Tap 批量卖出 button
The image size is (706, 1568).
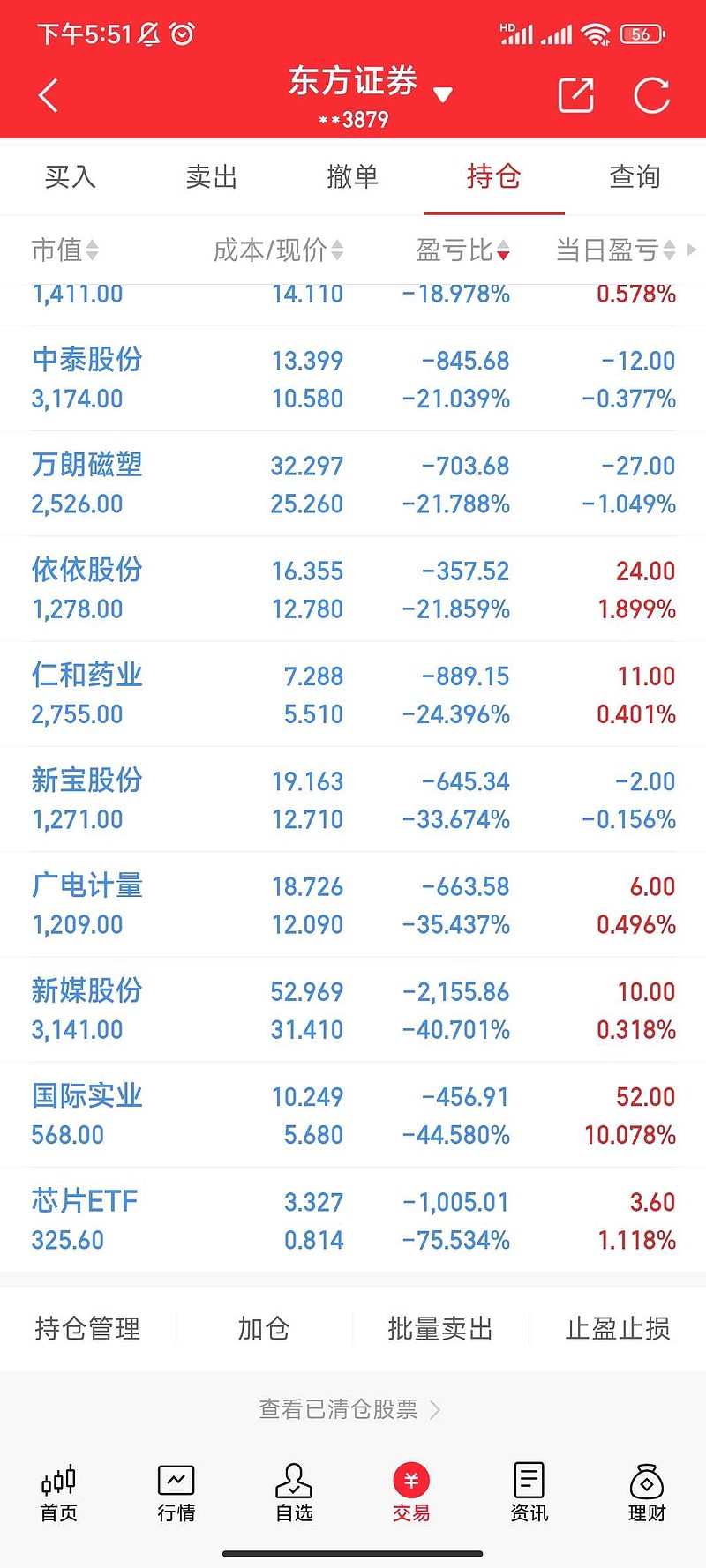click(440, 1328)
